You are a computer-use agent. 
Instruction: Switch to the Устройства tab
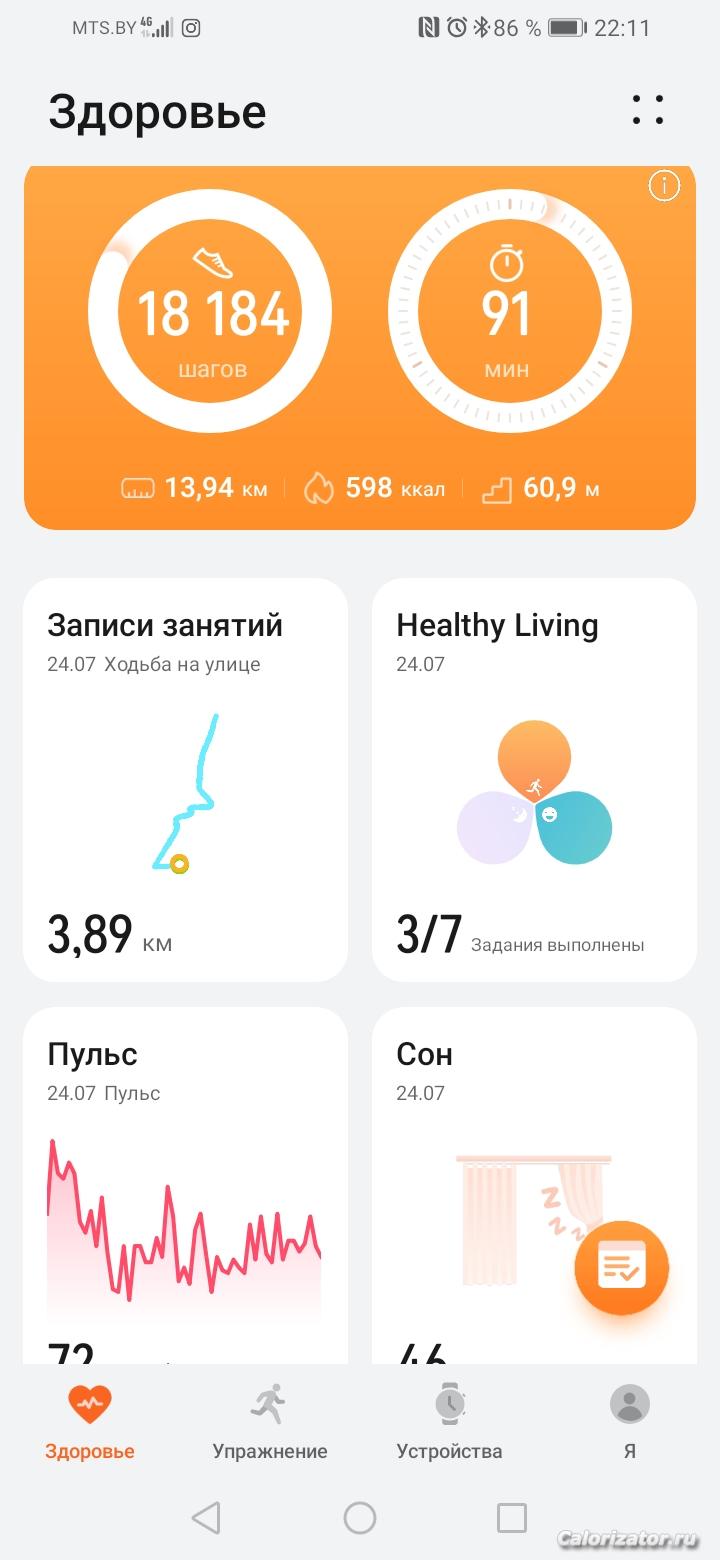(450, 1422)
